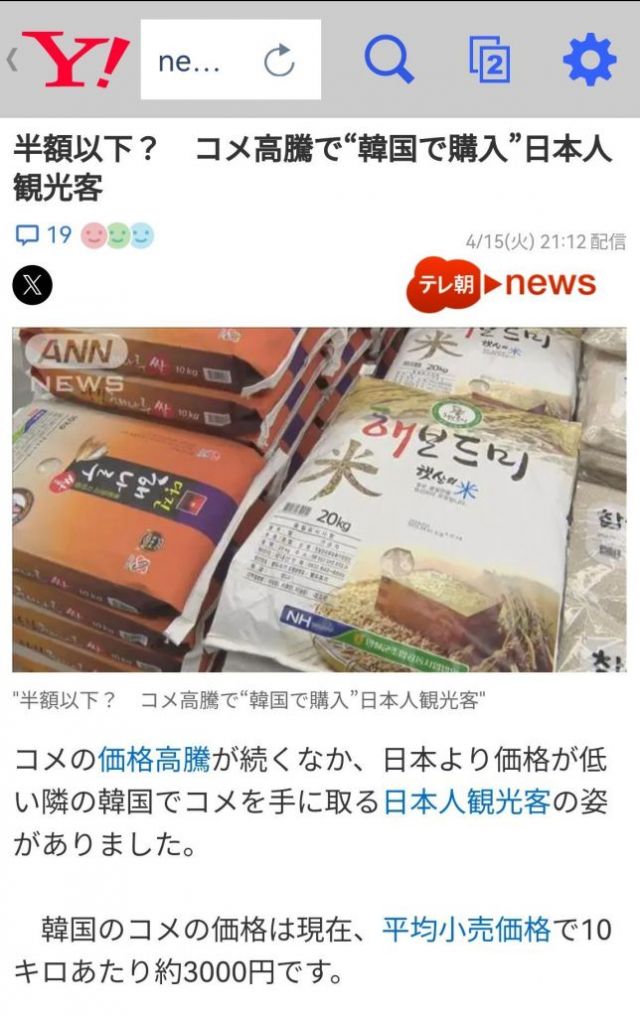Viewport: 640px width, 1017px height.
Task: Share the article on X
Action: [x=32, y=286]
